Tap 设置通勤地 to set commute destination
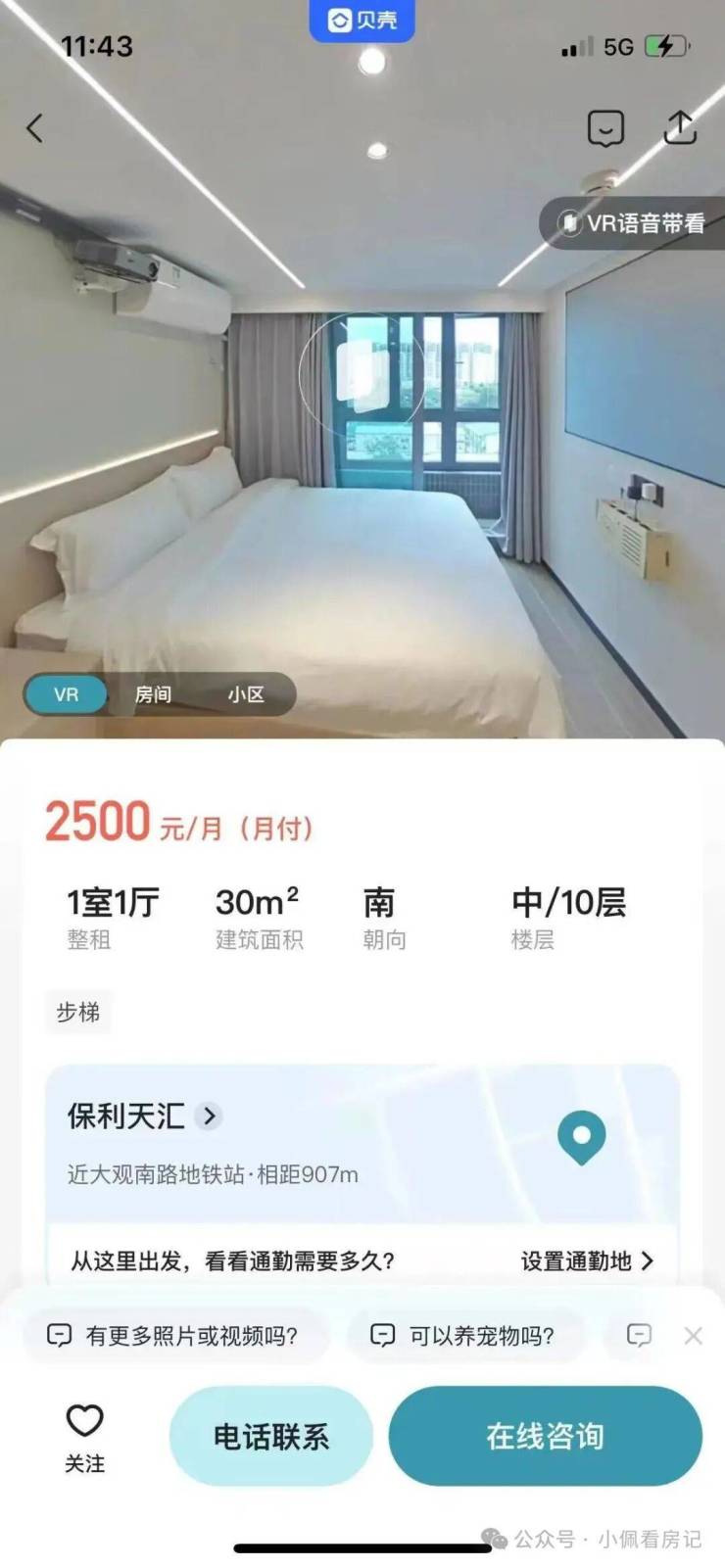Viewport: 725px width, 1568px height. tap(586, 1260)
